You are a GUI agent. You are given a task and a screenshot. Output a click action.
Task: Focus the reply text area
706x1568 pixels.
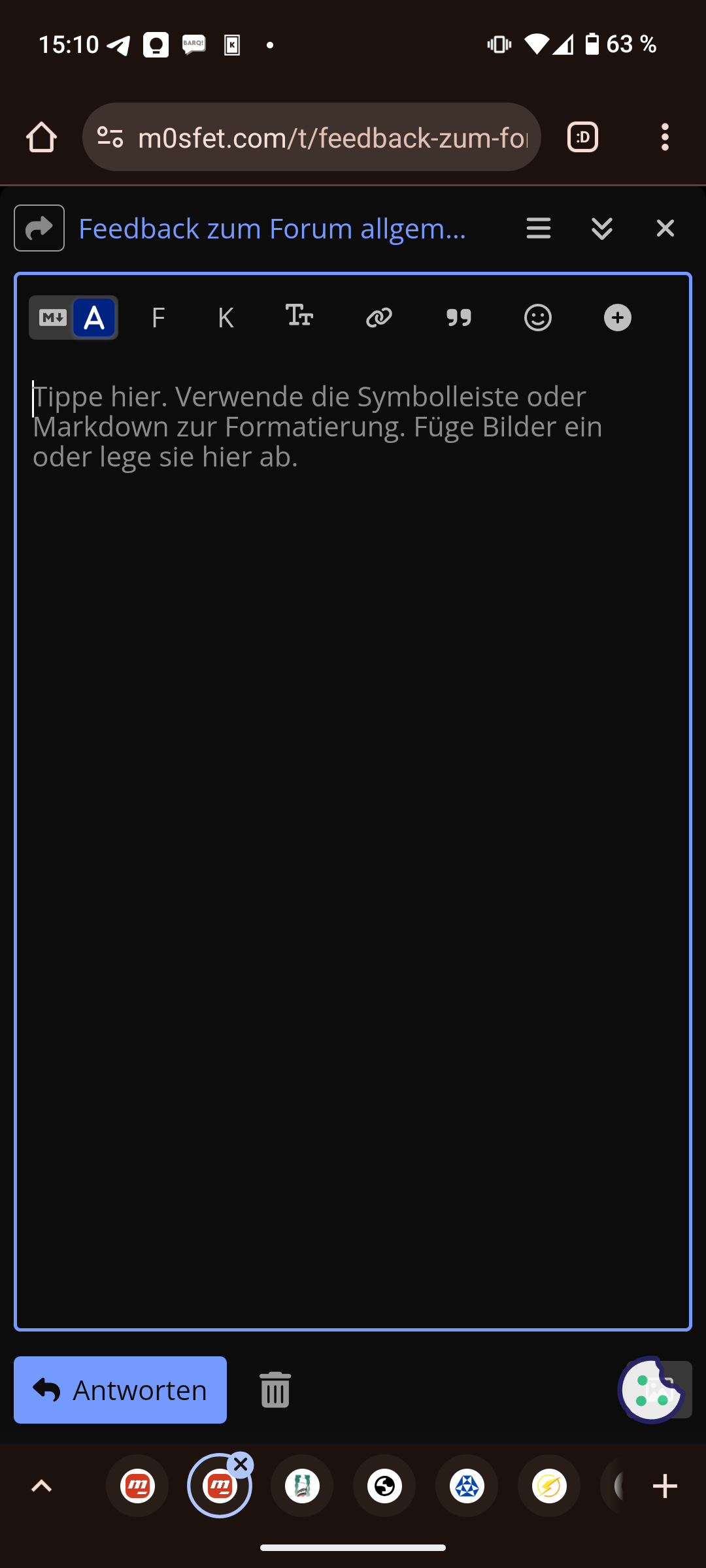coord(353,784)
